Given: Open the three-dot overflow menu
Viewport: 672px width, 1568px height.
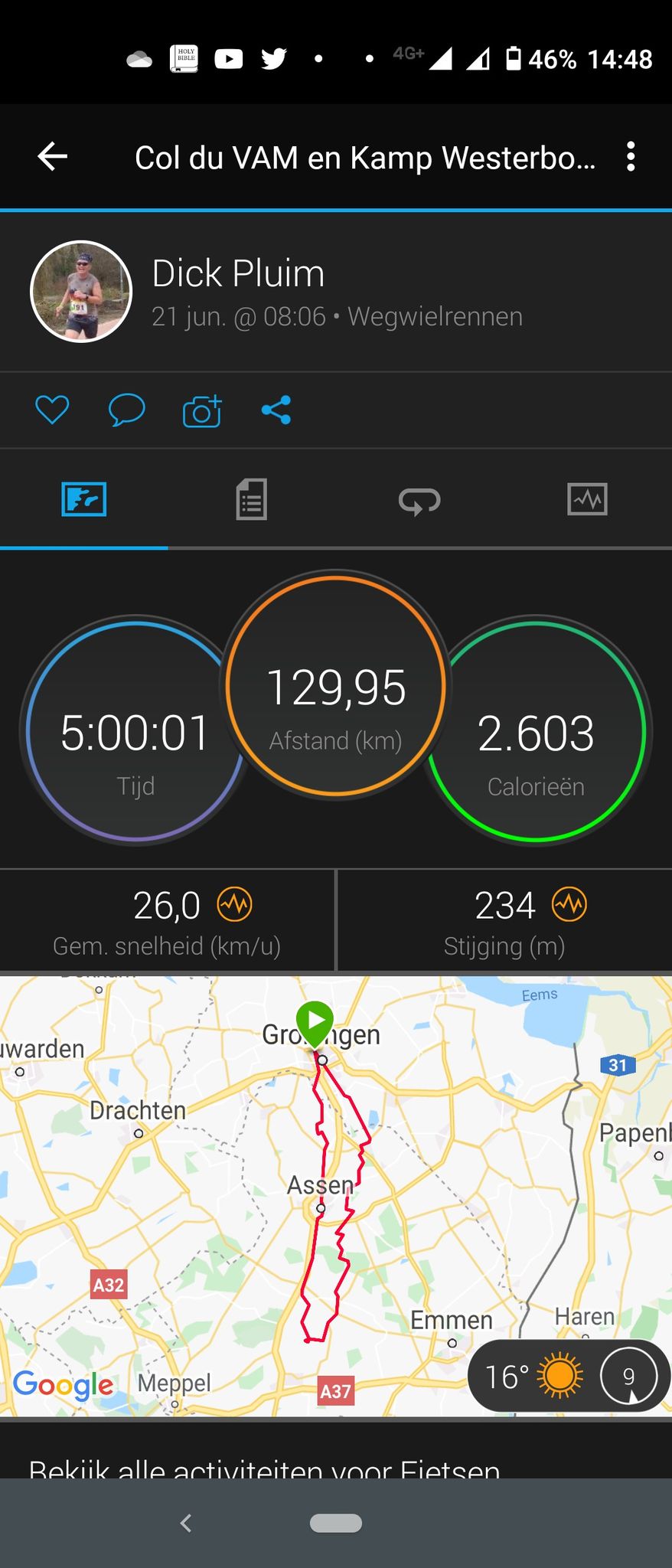Looking at the screenshot, I should (631, 157).
